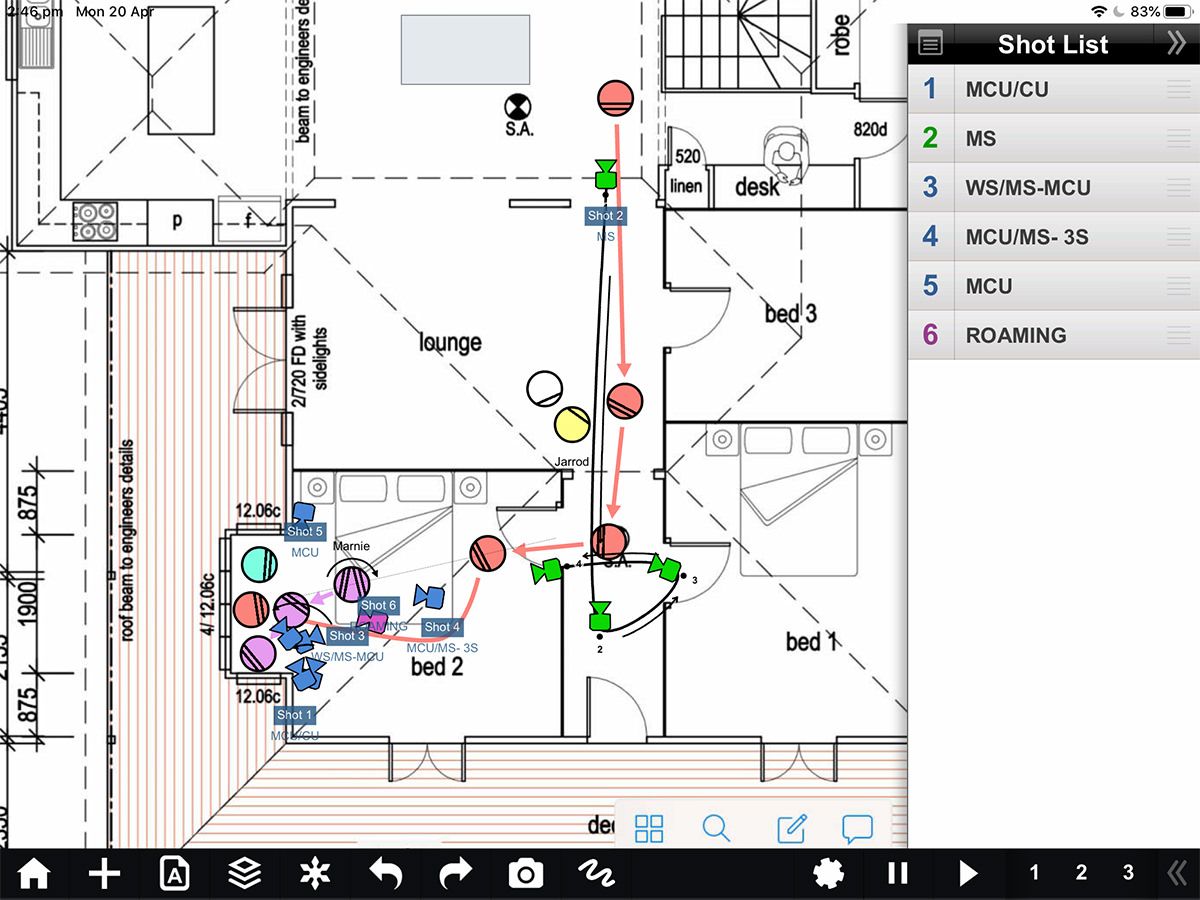The width and height of the screenshot is (1200, 900).
Task: Open the camera tool
Action: click(526, 874)
